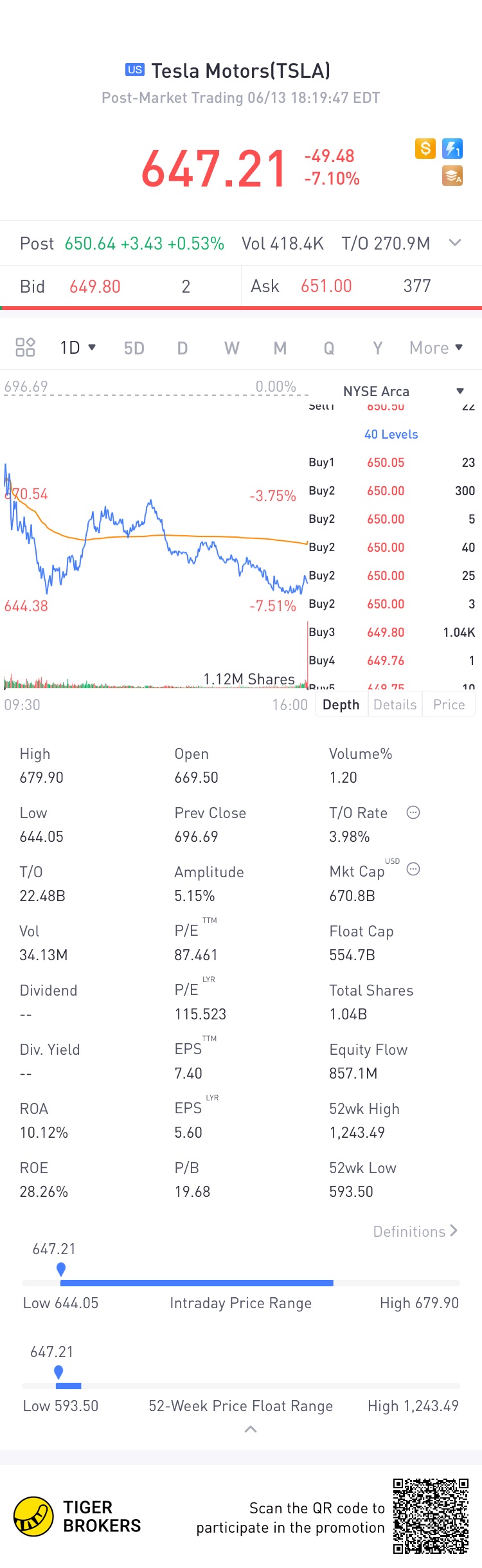The image size is (482, 1568).
Task: Switch to the Price tab
Action: point(449,704)
